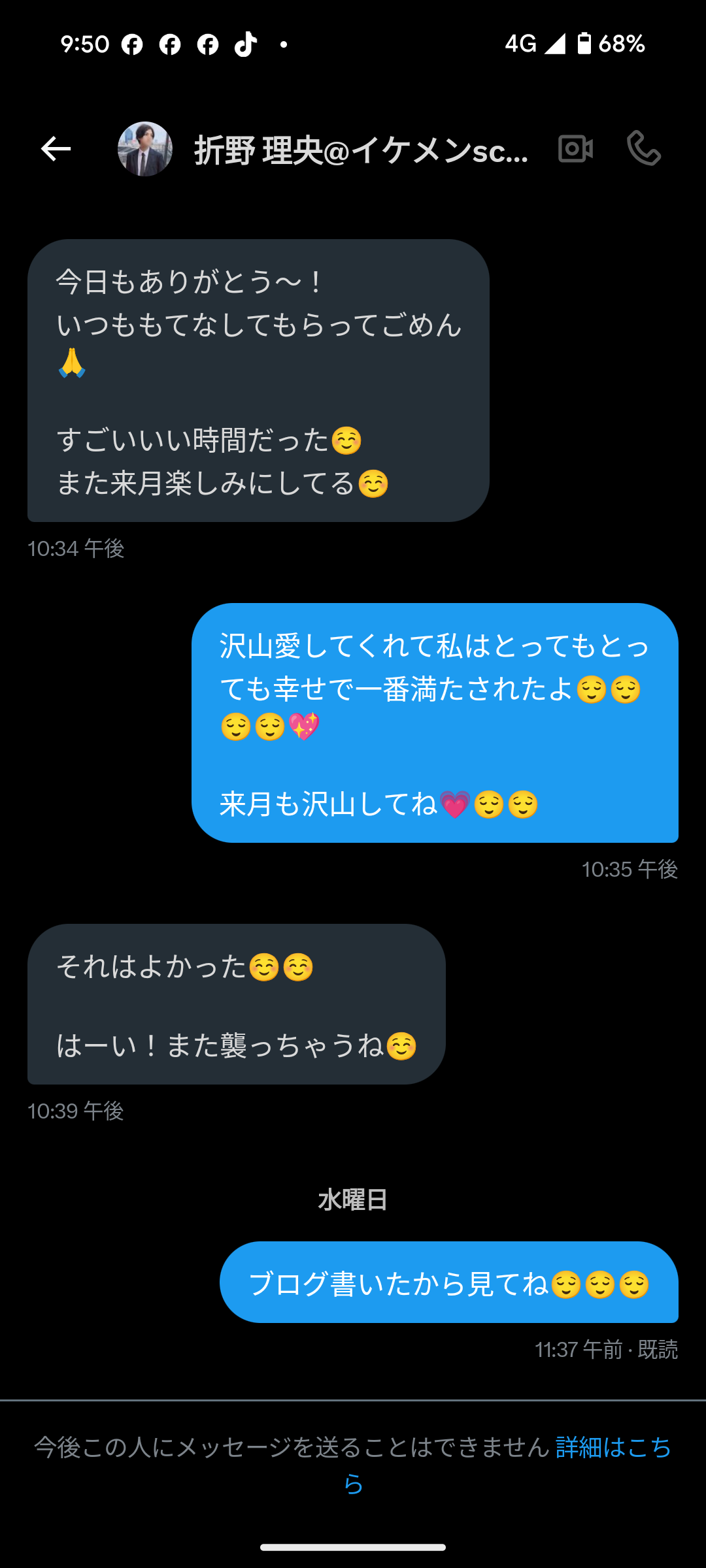The height and width of the screenshot is (1568, 706).
Task: Open the 詳細はこちら link
Action: click(613, 1448)
